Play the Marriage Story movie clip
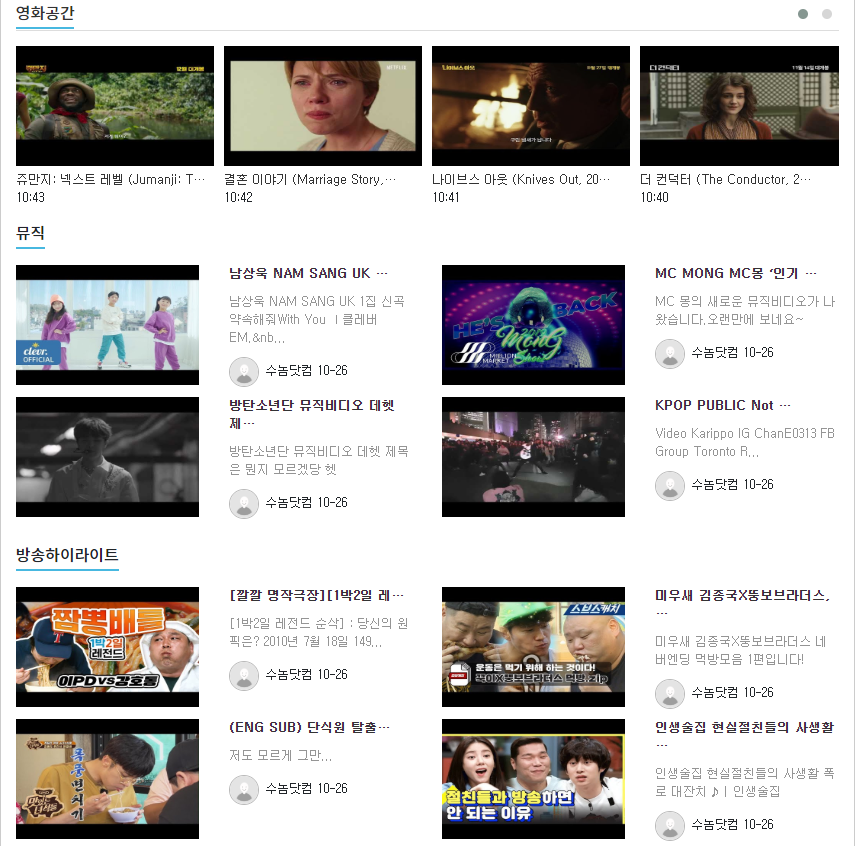Image resolution: width=855 pixels, height=846 pixels. pos(323,106)
